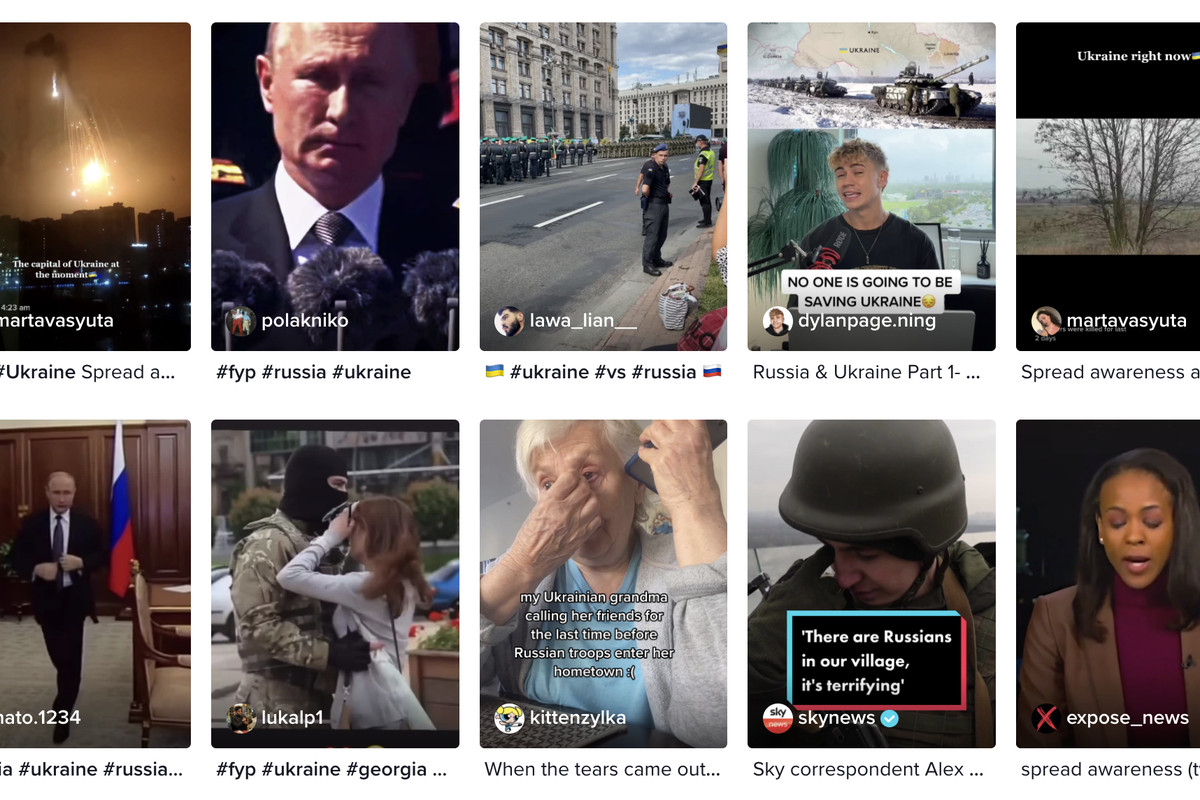Open dylanpage.ning's Russia & Ukraine Part 1 video
Image resolution: width=1200 pixels, height=800 pixels.
click(871, 187)
